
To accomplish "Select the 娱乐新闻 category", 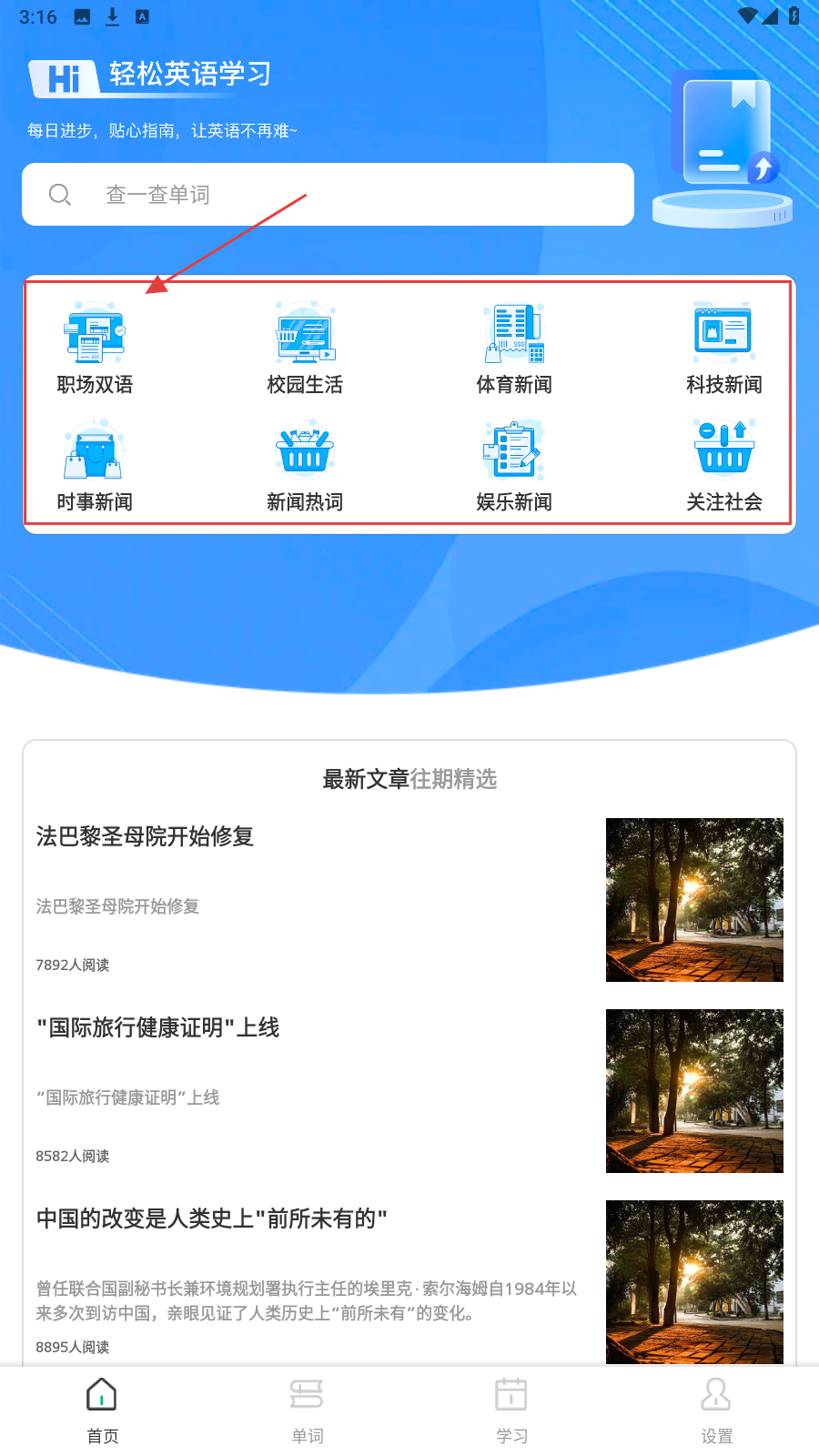I will pos(514,466).
